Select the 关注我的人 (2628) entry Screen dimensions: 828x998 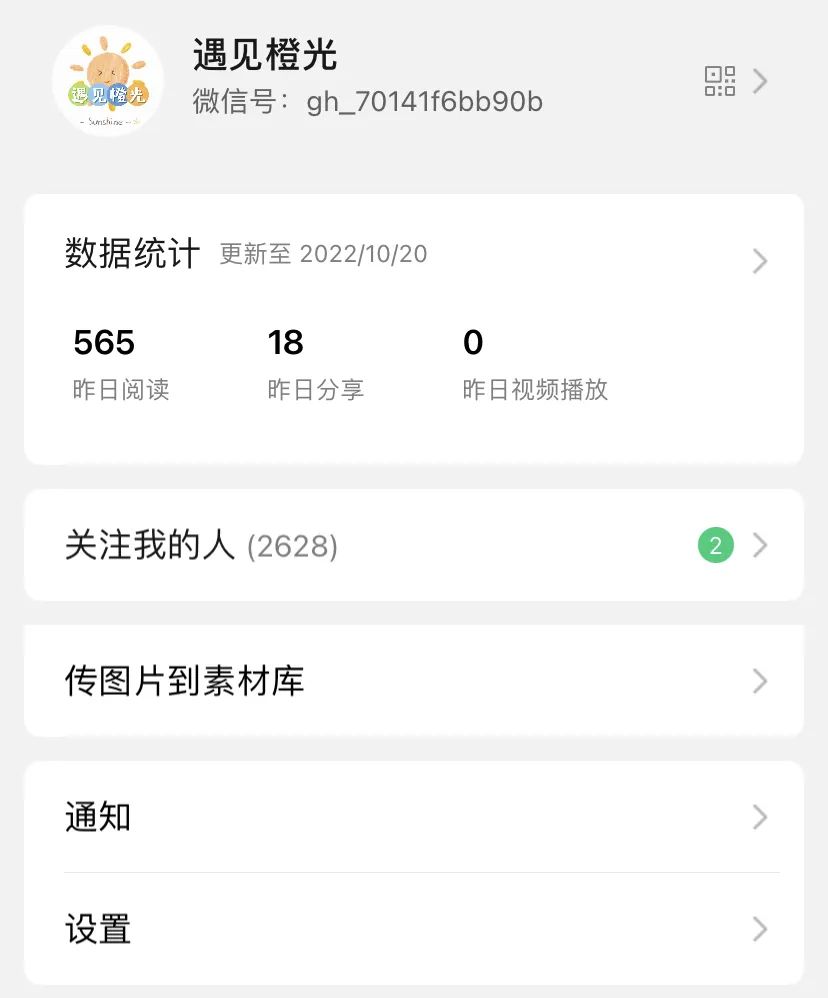click(200, 545)
